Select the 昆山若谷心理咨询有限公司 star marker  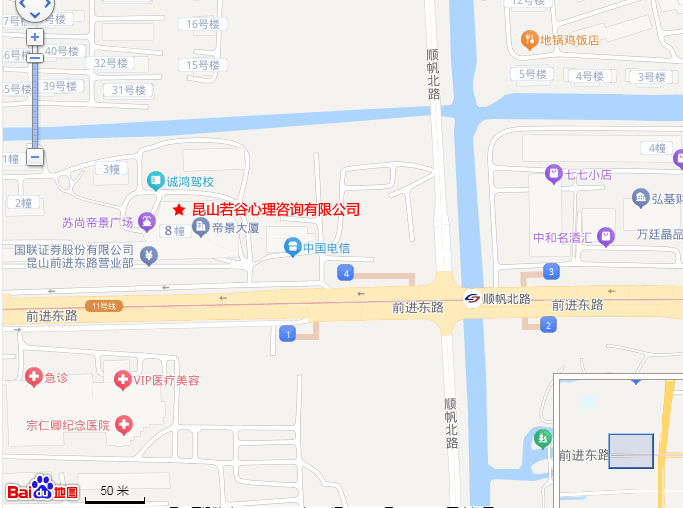click(179, 210)
